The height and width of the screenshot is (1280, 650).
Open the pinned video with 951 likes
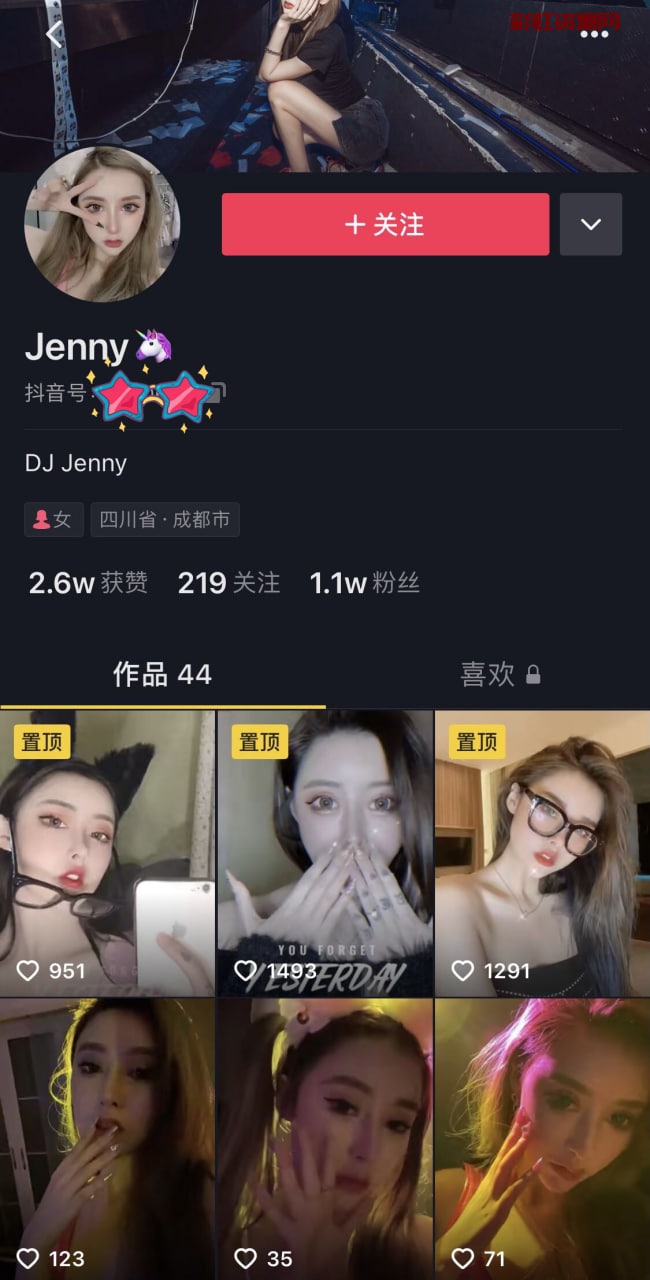pos(108,853)
